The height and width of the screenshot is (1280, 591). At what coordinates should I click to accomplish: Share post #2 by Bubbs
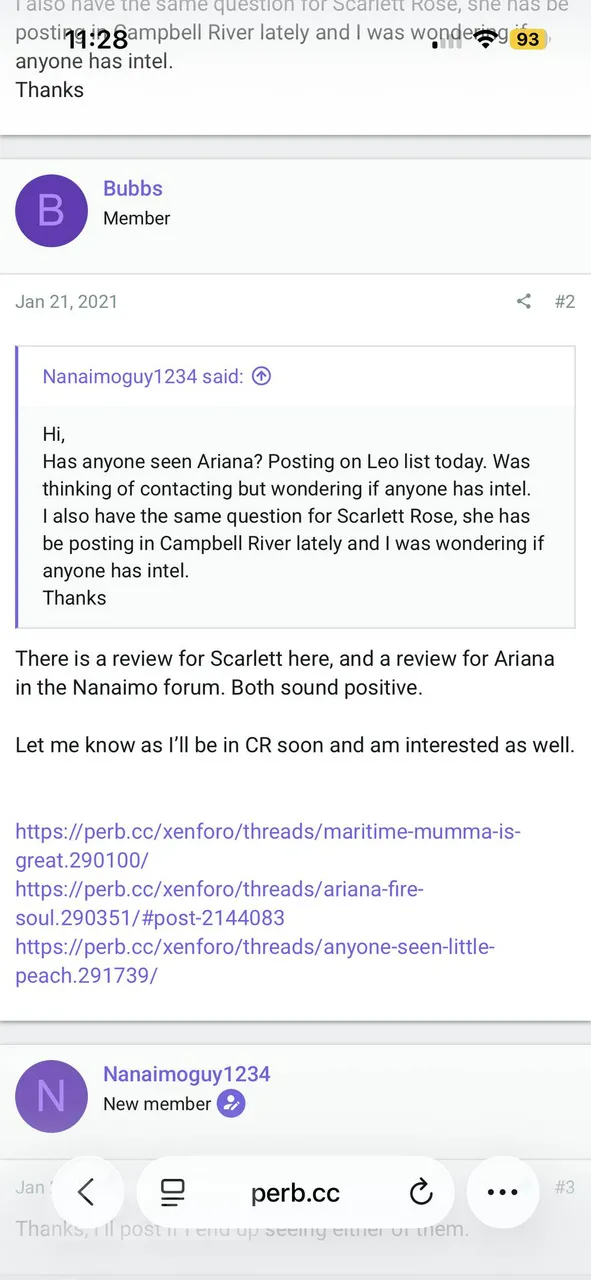(x=523, y=301)
